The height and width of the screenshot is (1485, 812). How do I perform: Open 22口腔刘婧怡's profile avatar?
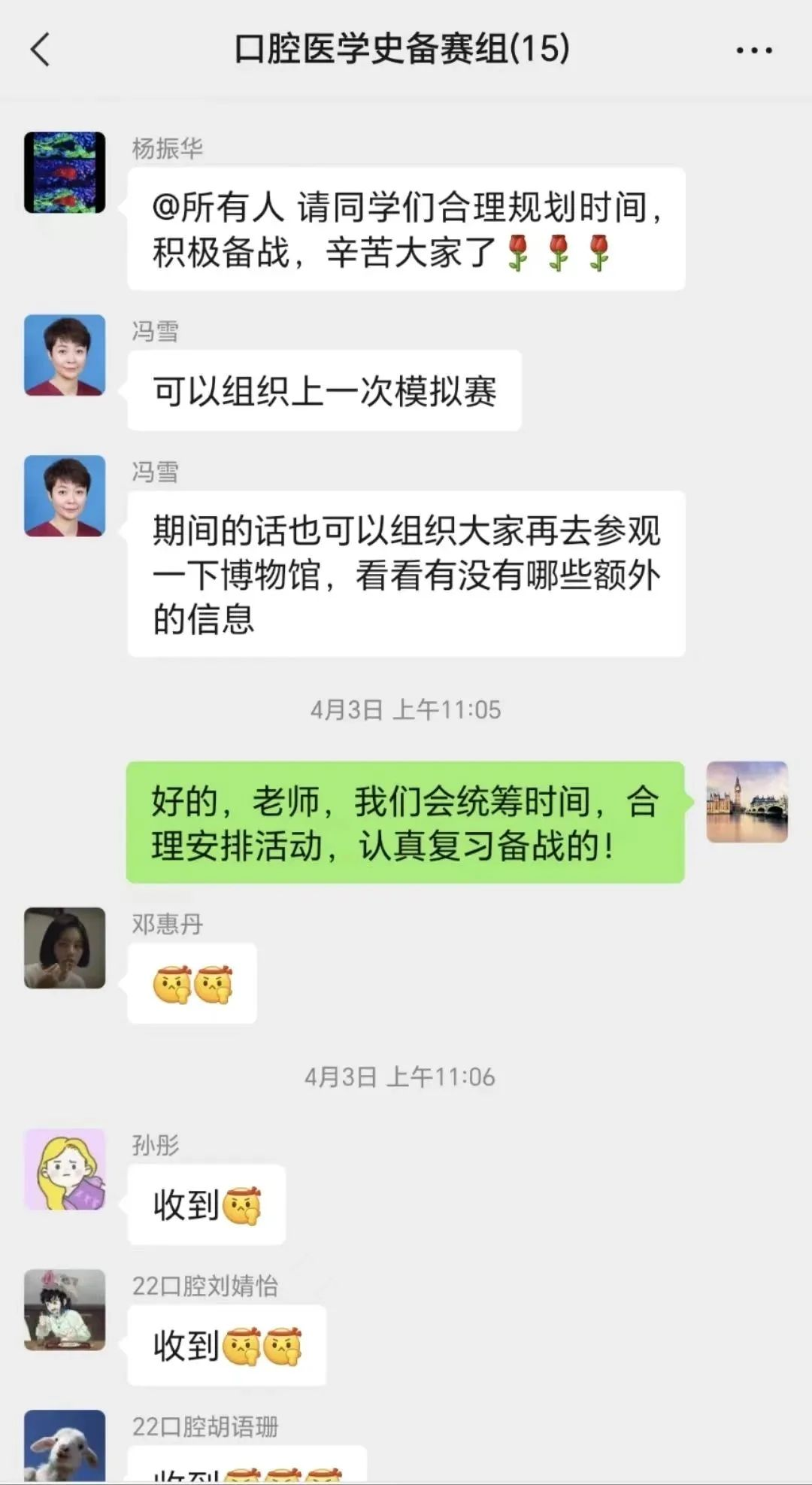pyautogui.click(x=65, y=1310)
